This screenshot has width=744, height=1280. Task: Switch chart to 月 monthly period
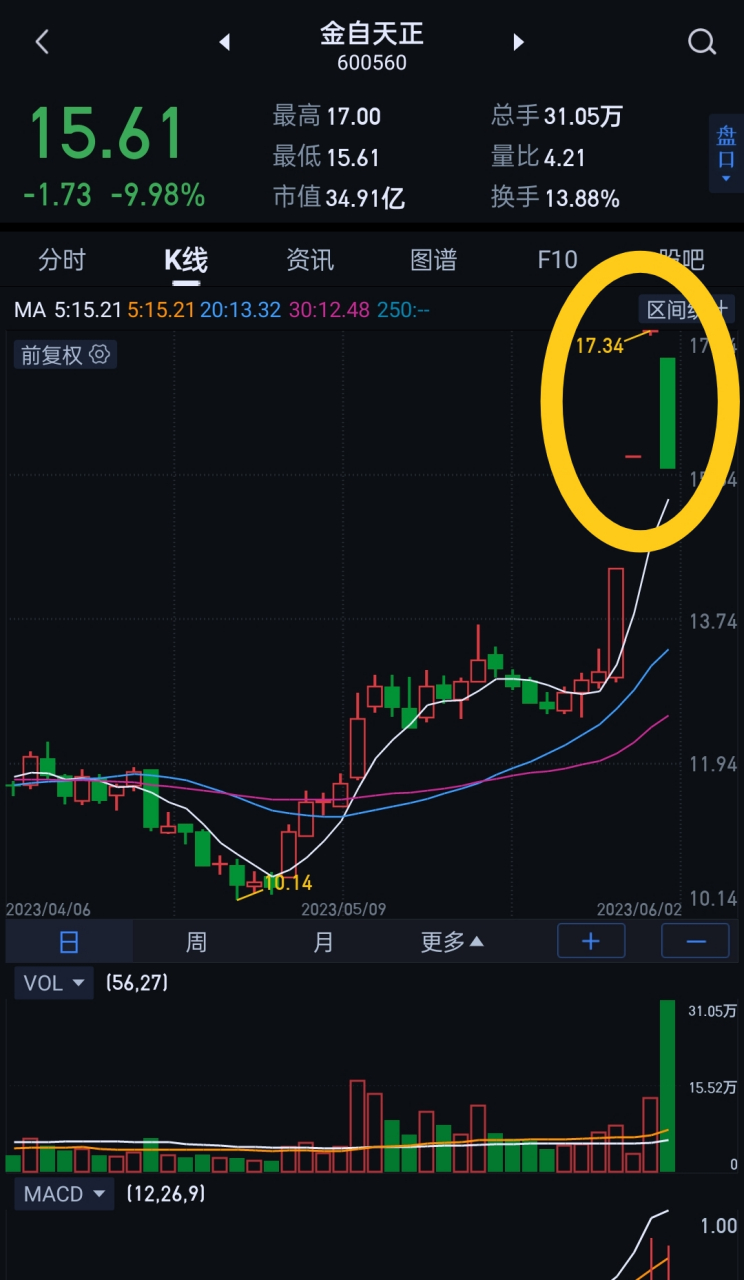(323, 941)
